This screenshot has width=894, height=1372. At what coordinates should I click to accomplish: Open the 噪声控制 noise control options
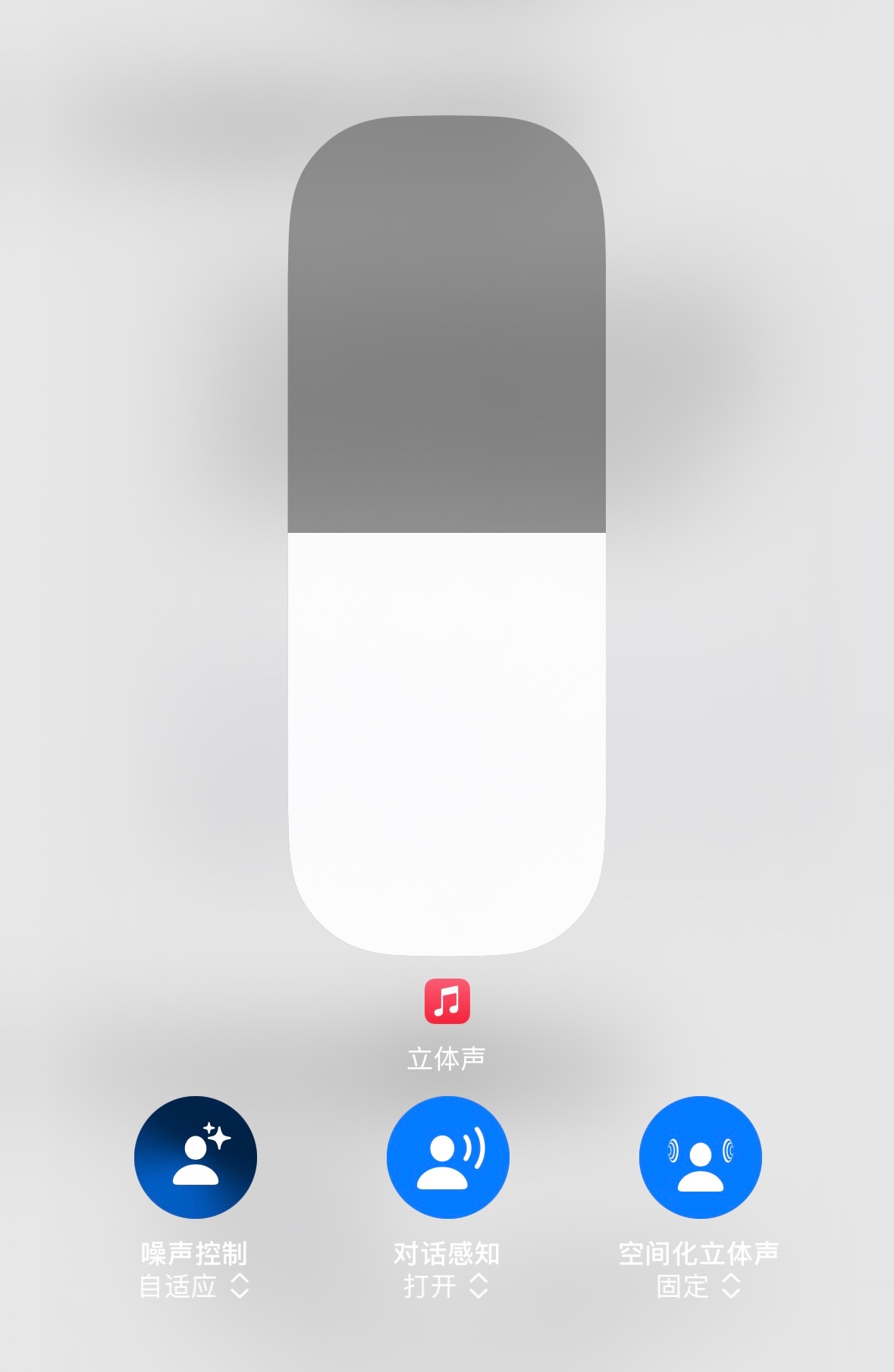point(196,1157)
